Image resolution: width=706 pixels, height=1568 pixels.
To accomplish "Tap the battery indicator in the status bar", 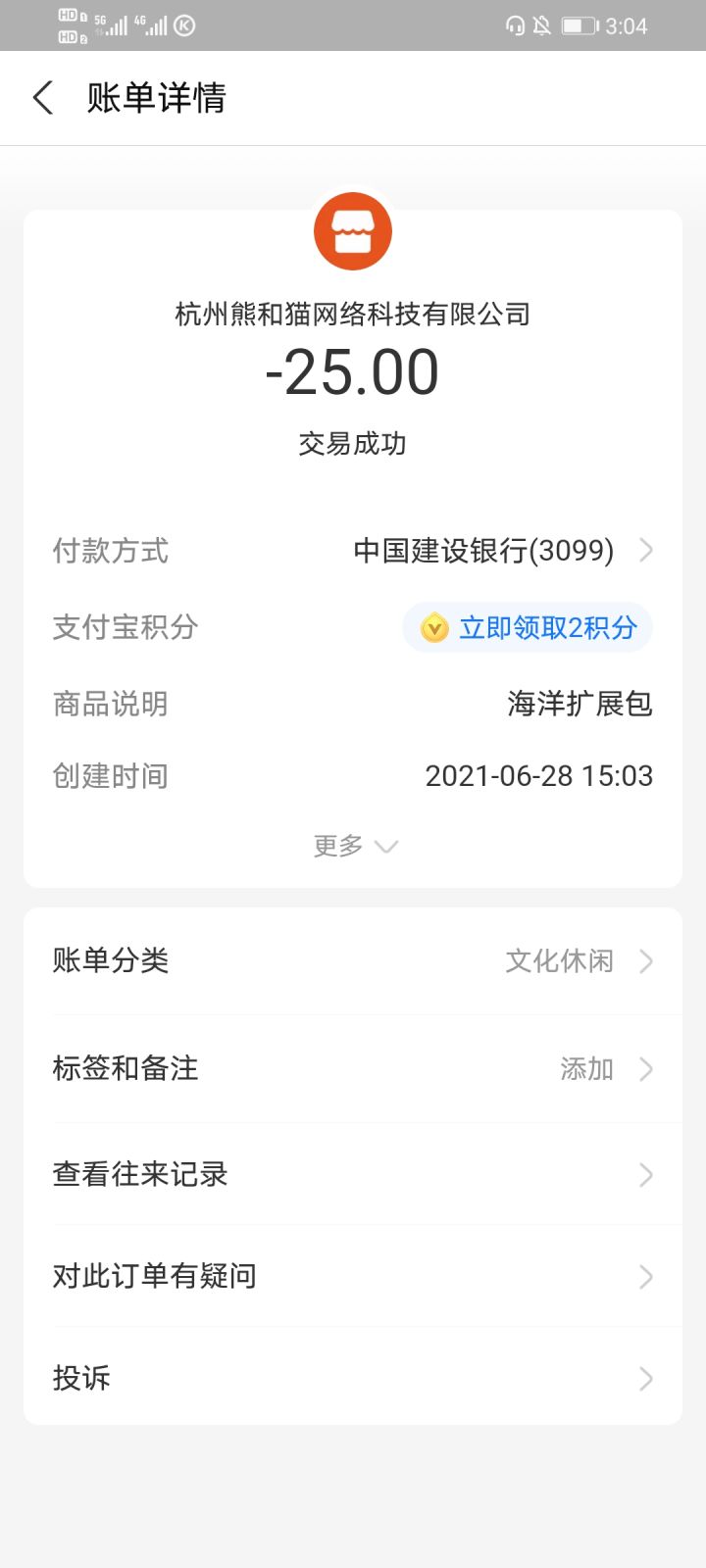I will point(579,24).
